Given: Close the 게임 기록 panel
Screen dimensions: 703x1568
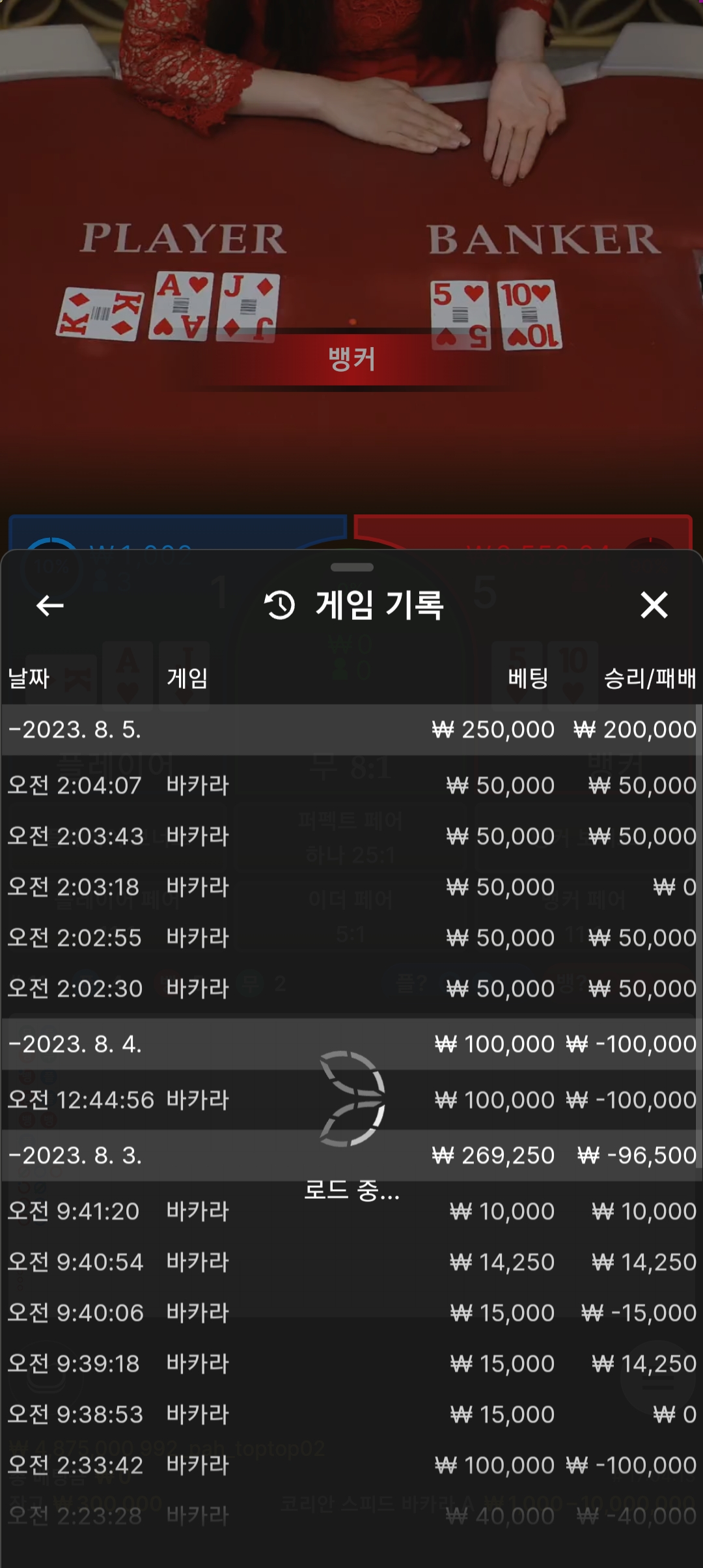Looking at the screenshot, I should coord(654,605).
